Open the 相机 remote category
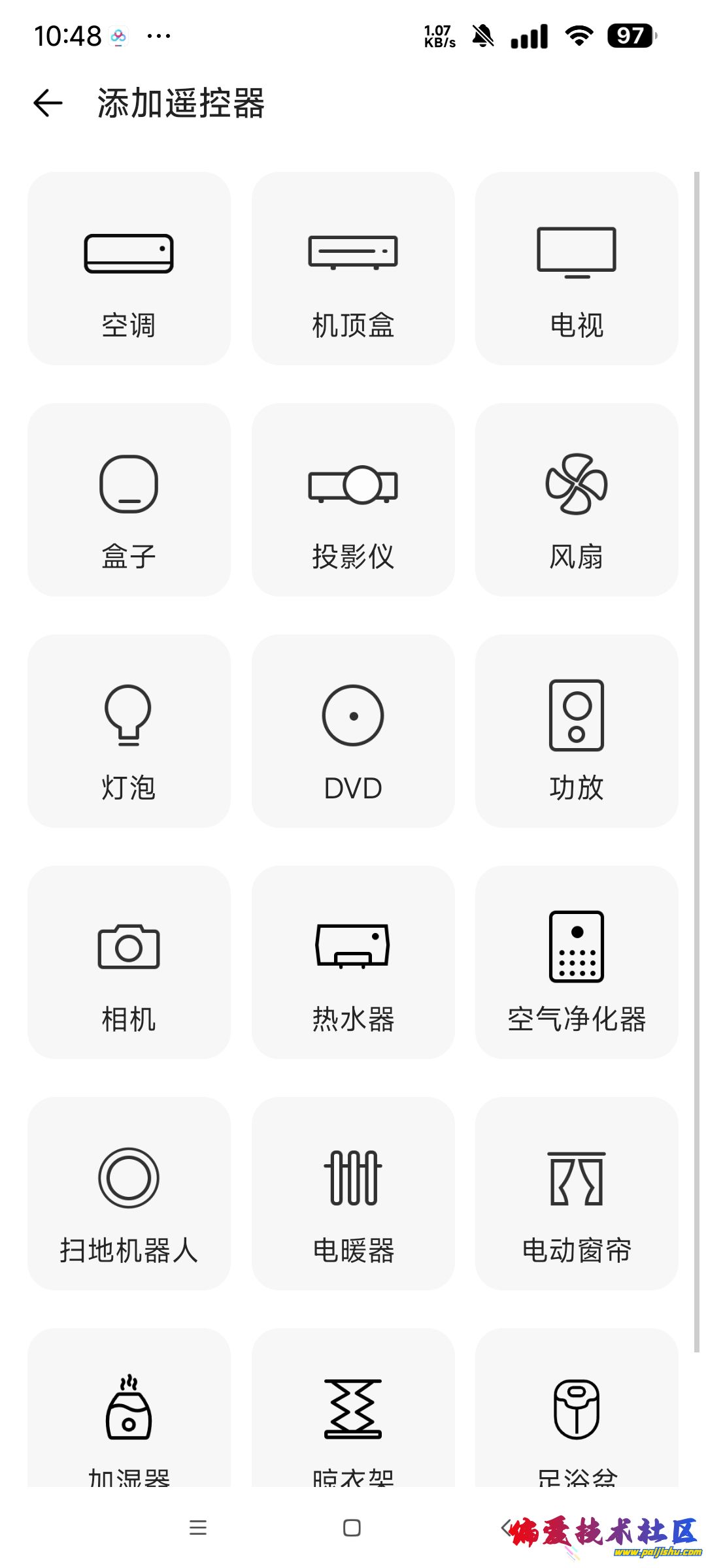The width and height of the screenshot is (706, 1568). click(129, 962)
